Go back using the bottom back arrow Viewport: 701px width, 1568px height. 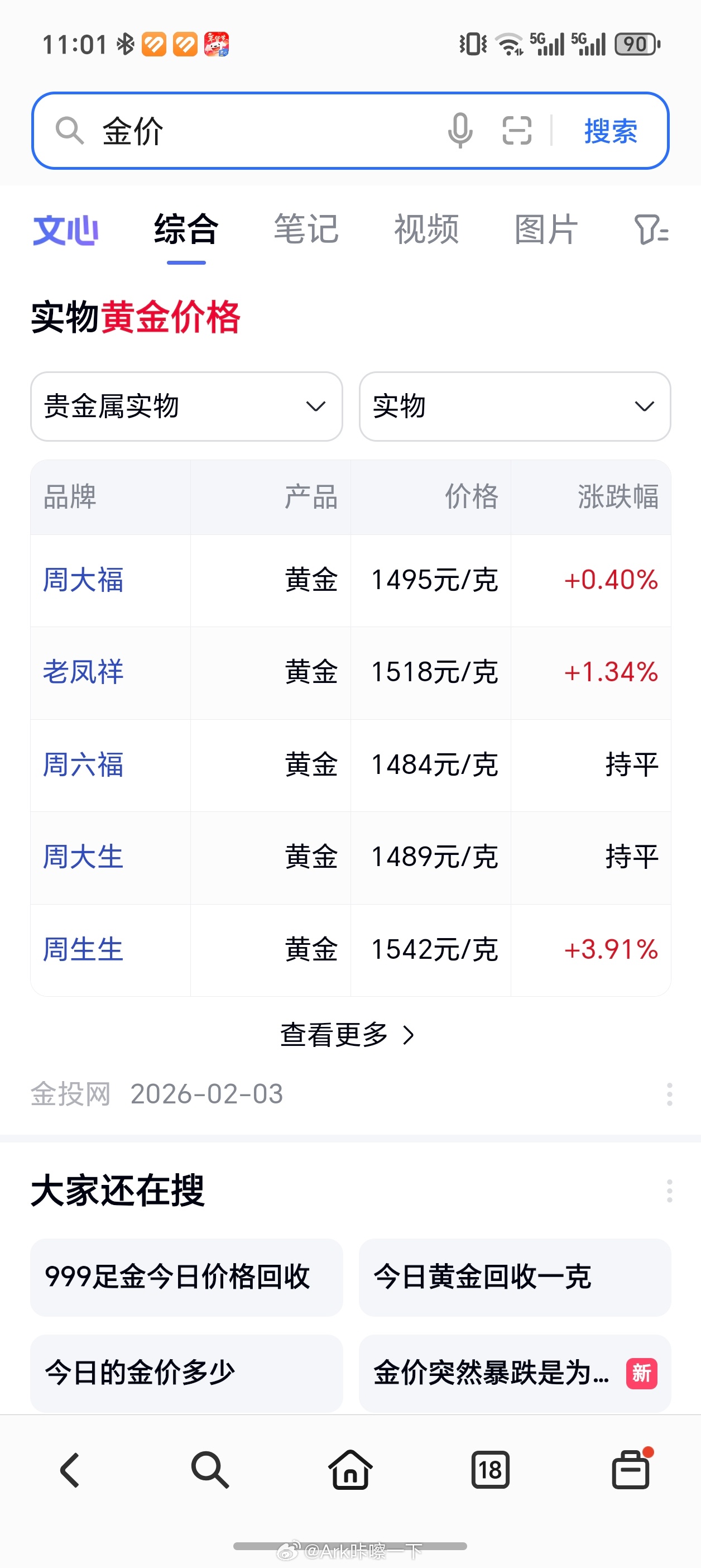[x=69, y=1472]
